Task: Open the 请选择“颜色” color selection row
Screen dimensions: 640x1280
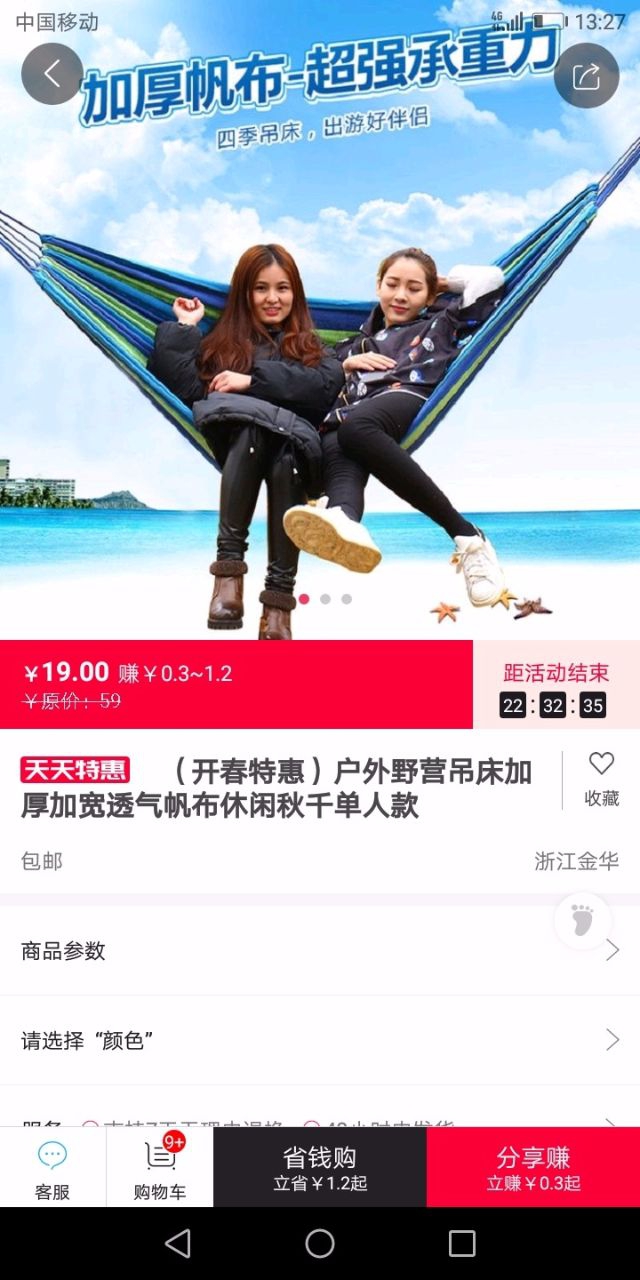Action: [x=320, y=1041]
